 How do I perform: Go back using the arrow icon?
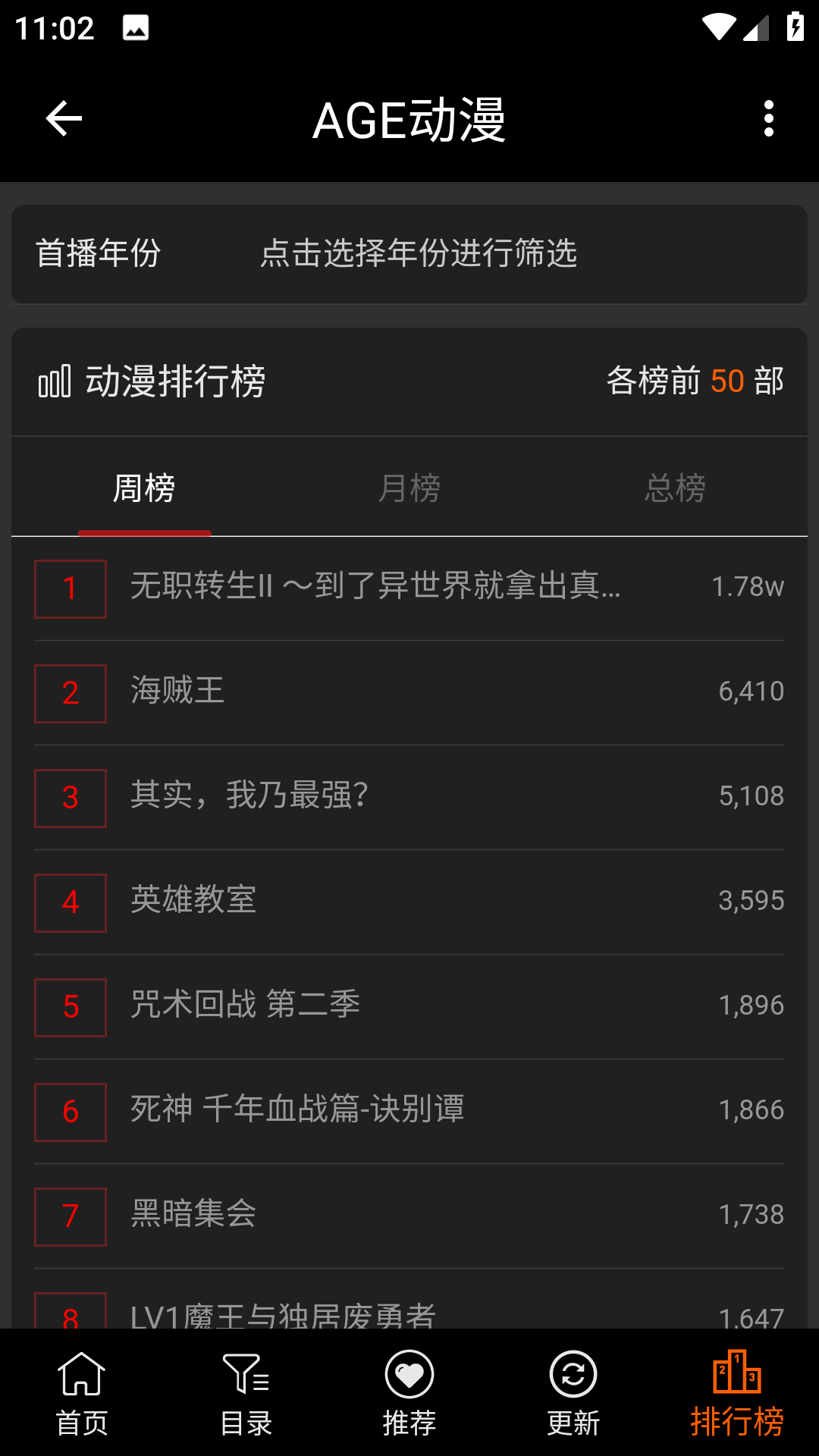click(64, 119)
